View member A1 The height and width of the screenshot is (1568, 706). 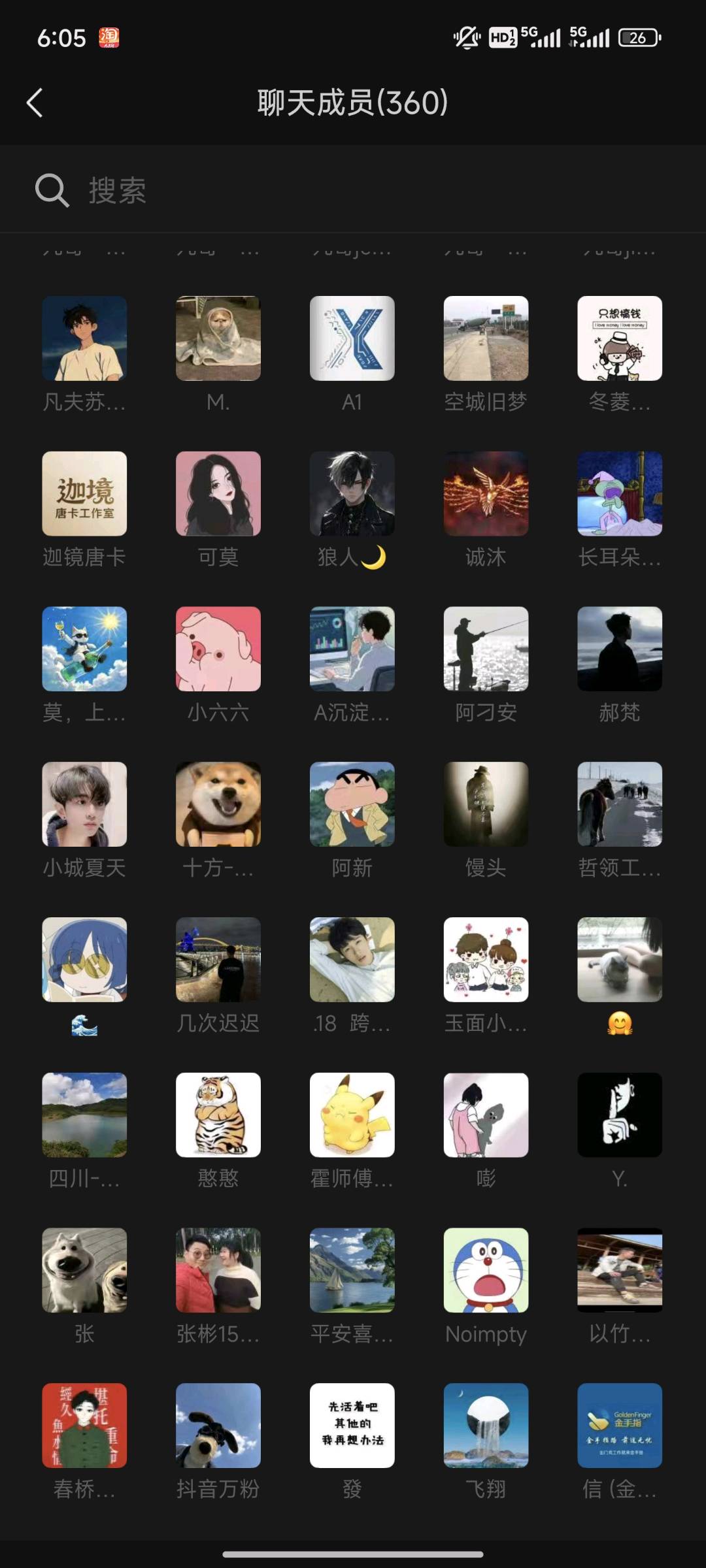(352, 338)
